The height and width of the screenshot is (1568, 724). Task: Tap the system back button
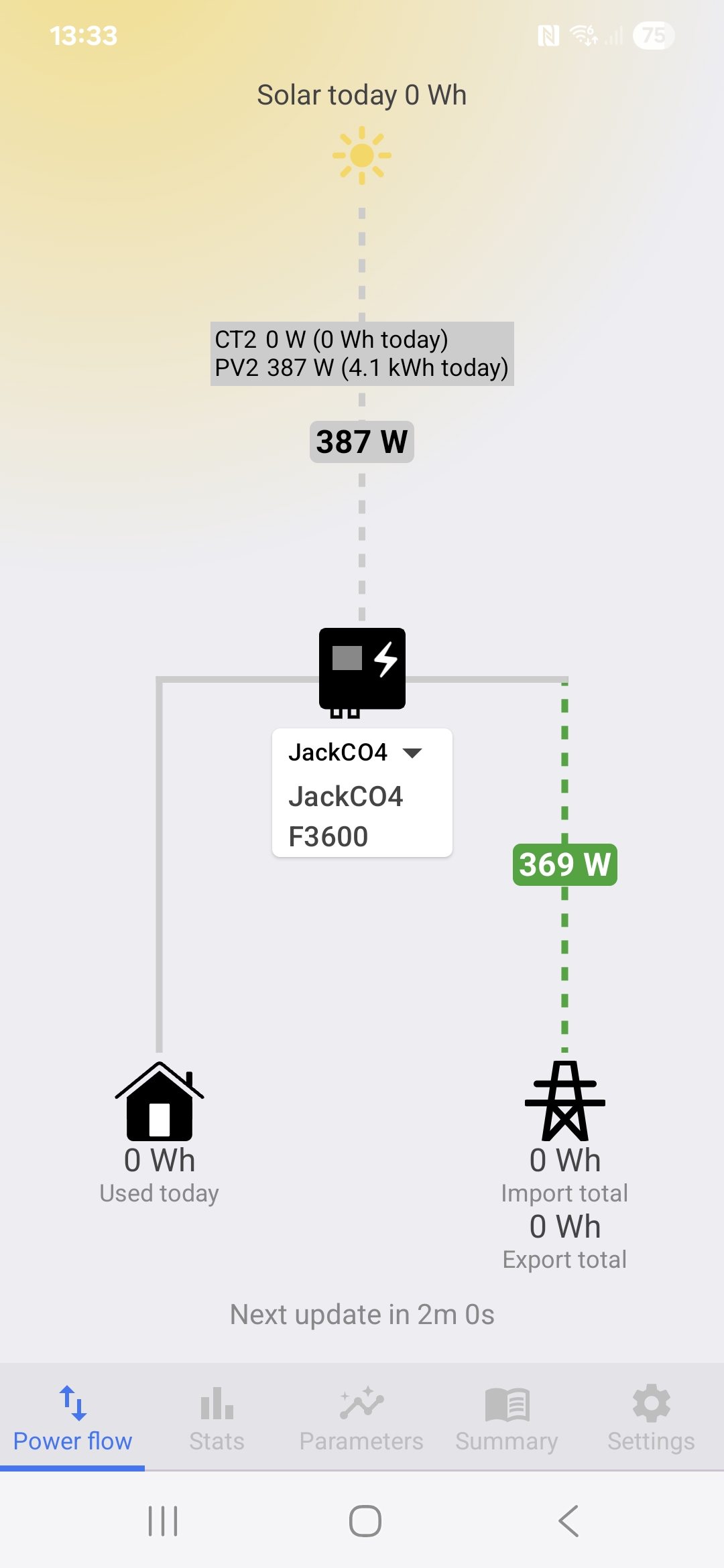click(568, 1521)
